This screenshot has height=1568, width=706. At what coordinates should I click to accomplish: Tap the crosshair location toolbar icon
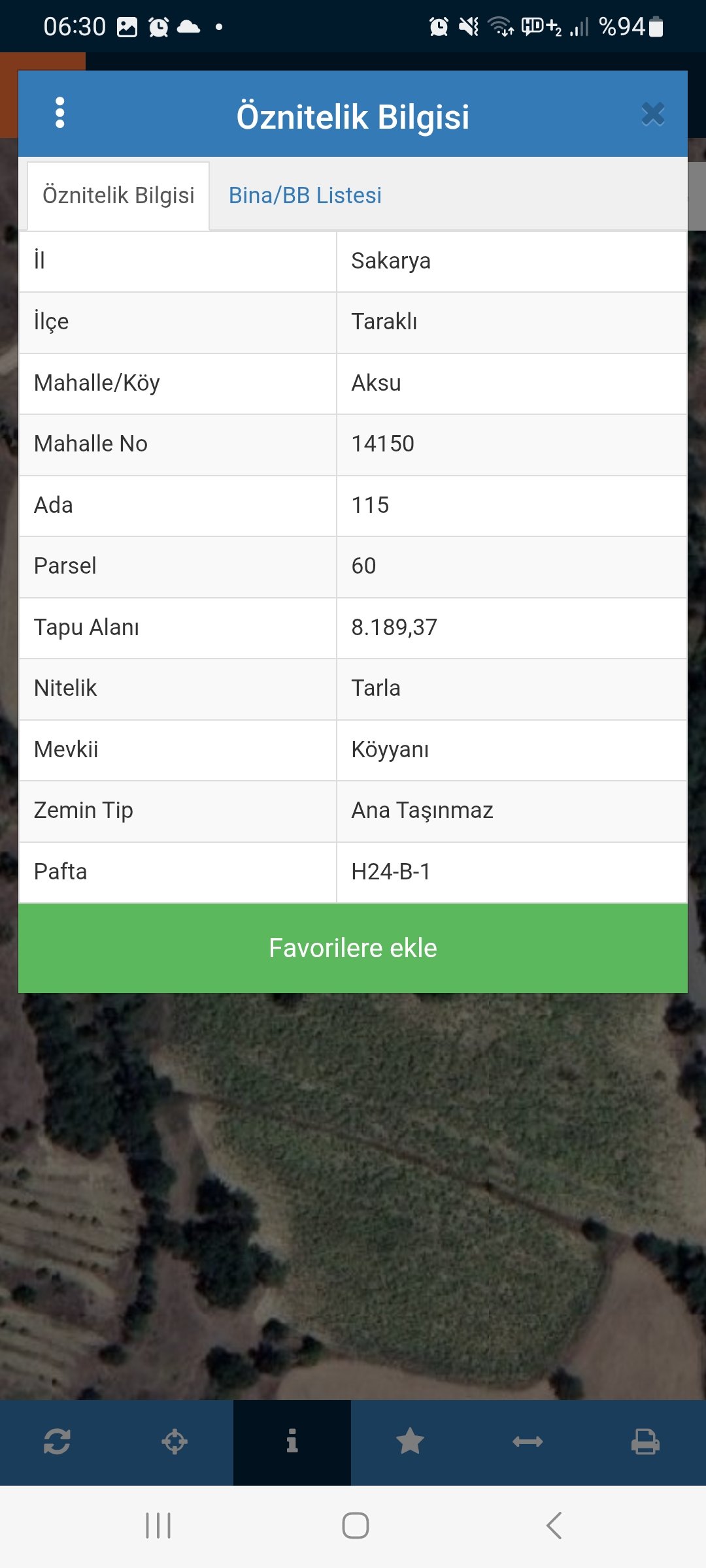175,1442
